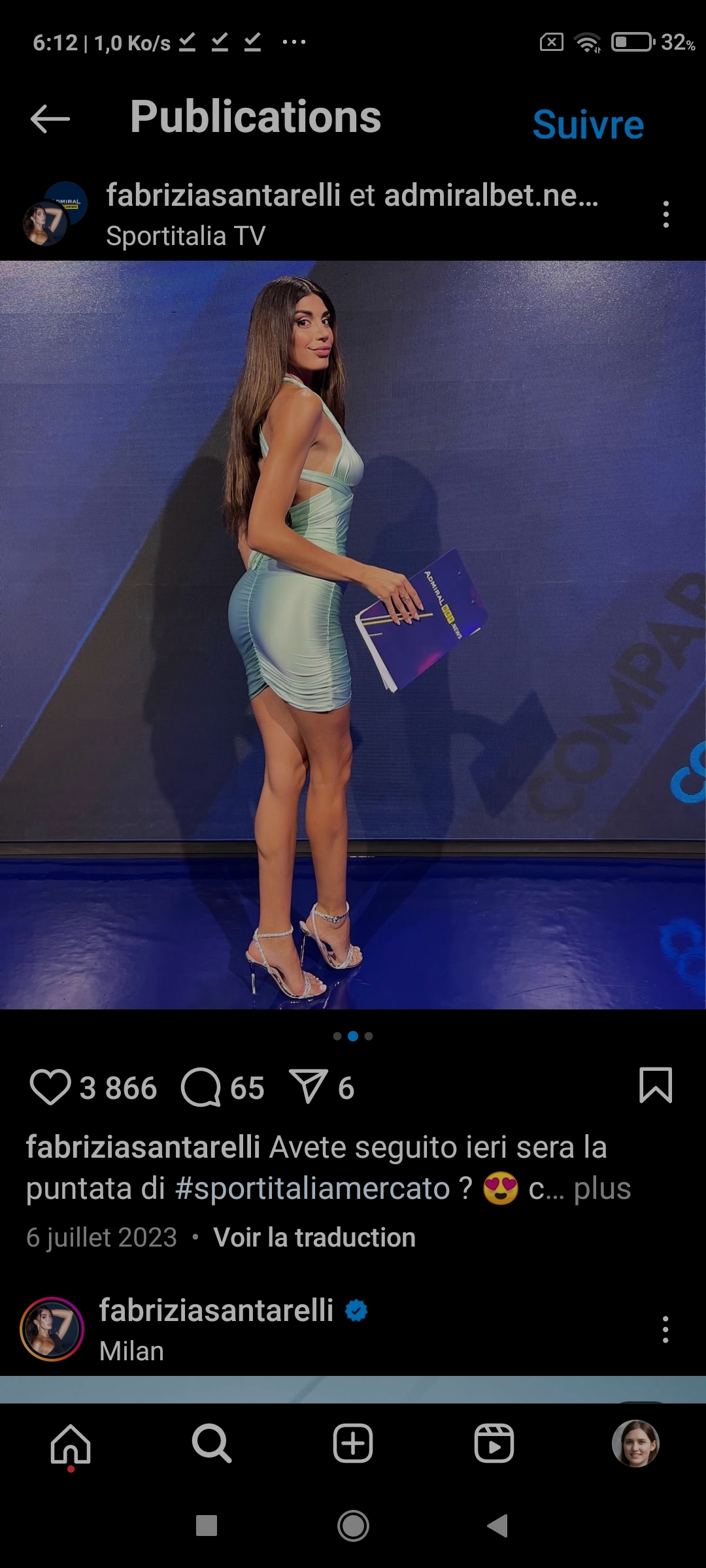Open the collaborators' profile picture in post header
Viewport: 706px width, 1568px height.
click(55, 214)
